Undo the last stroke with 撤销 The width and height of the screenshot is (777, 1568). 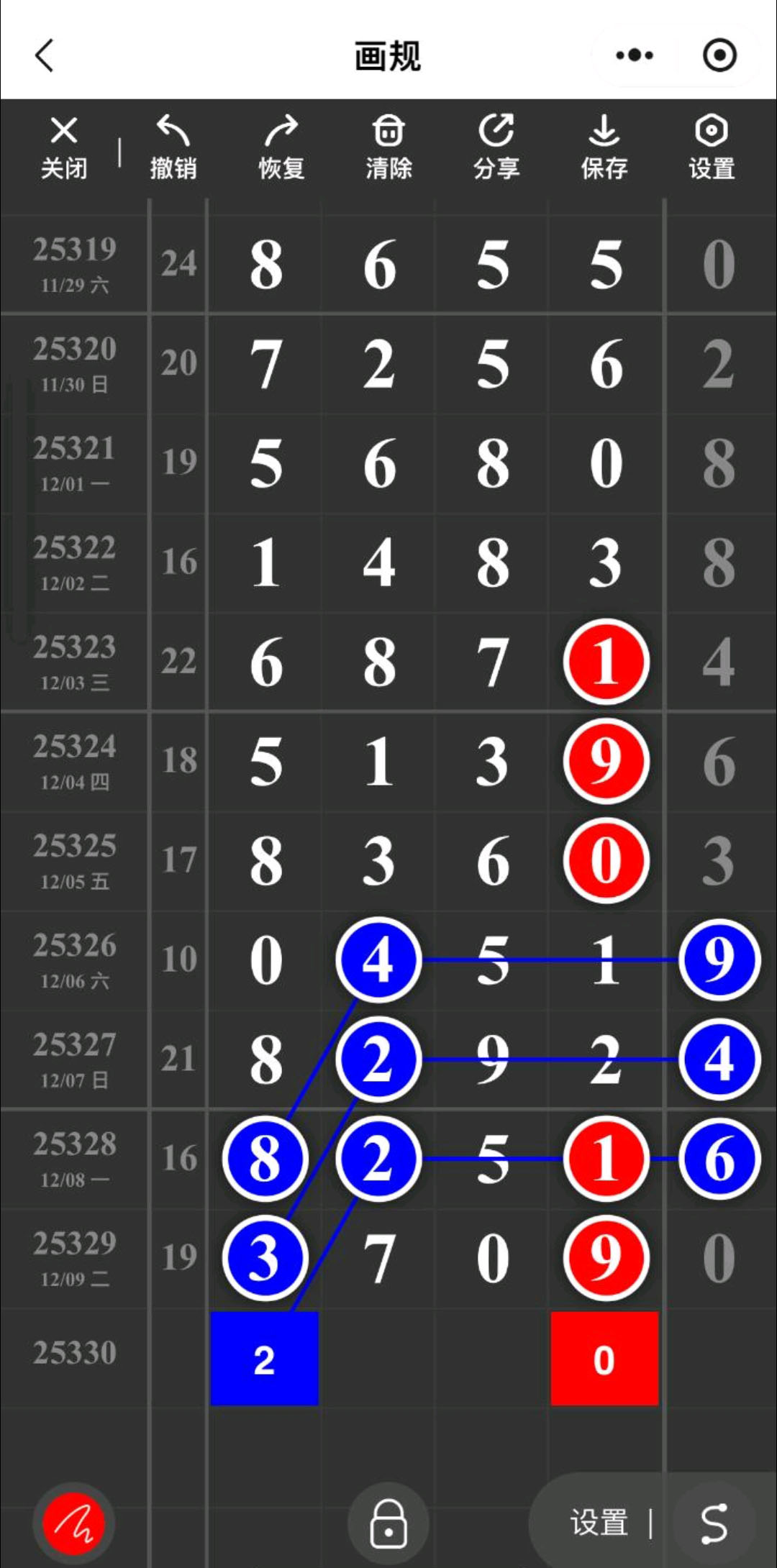(173, 148)
